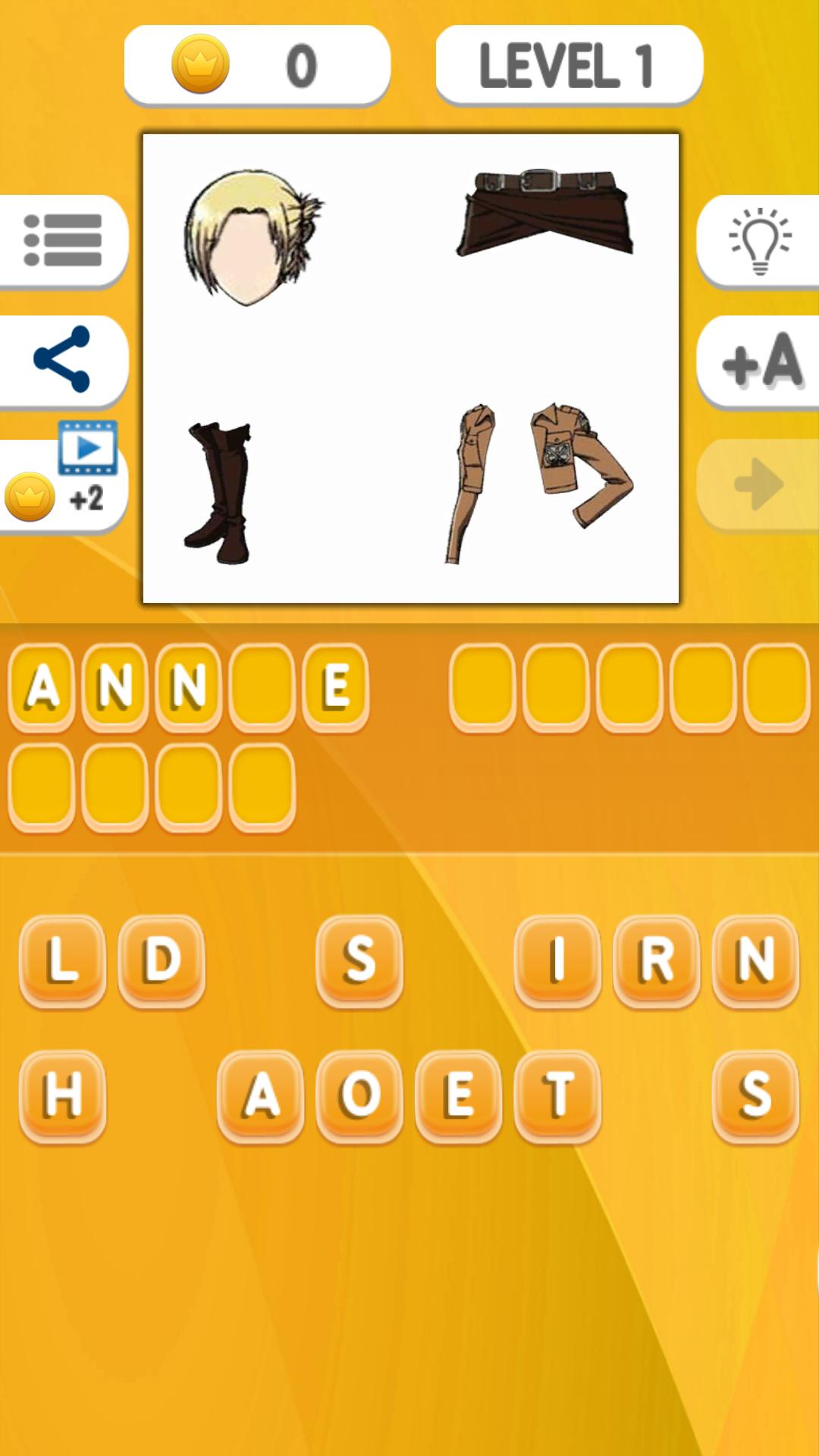This screenshot has height=1456, width=819.
Task: Pick the letter D tile
Action: [x=162, y=960]
